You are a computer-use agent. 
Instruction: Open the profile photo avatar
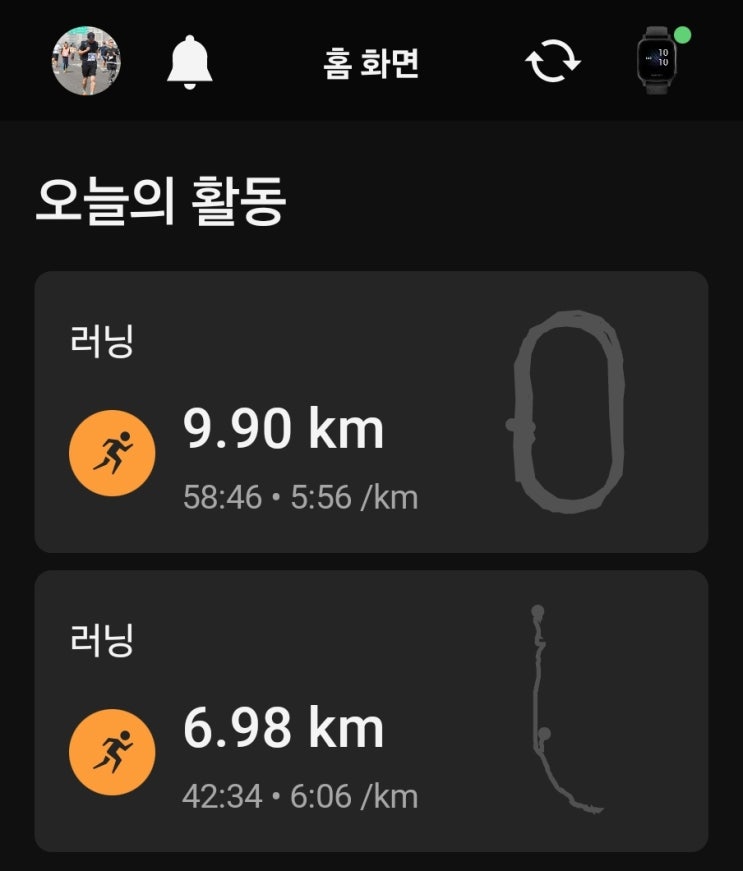point(86,61)
